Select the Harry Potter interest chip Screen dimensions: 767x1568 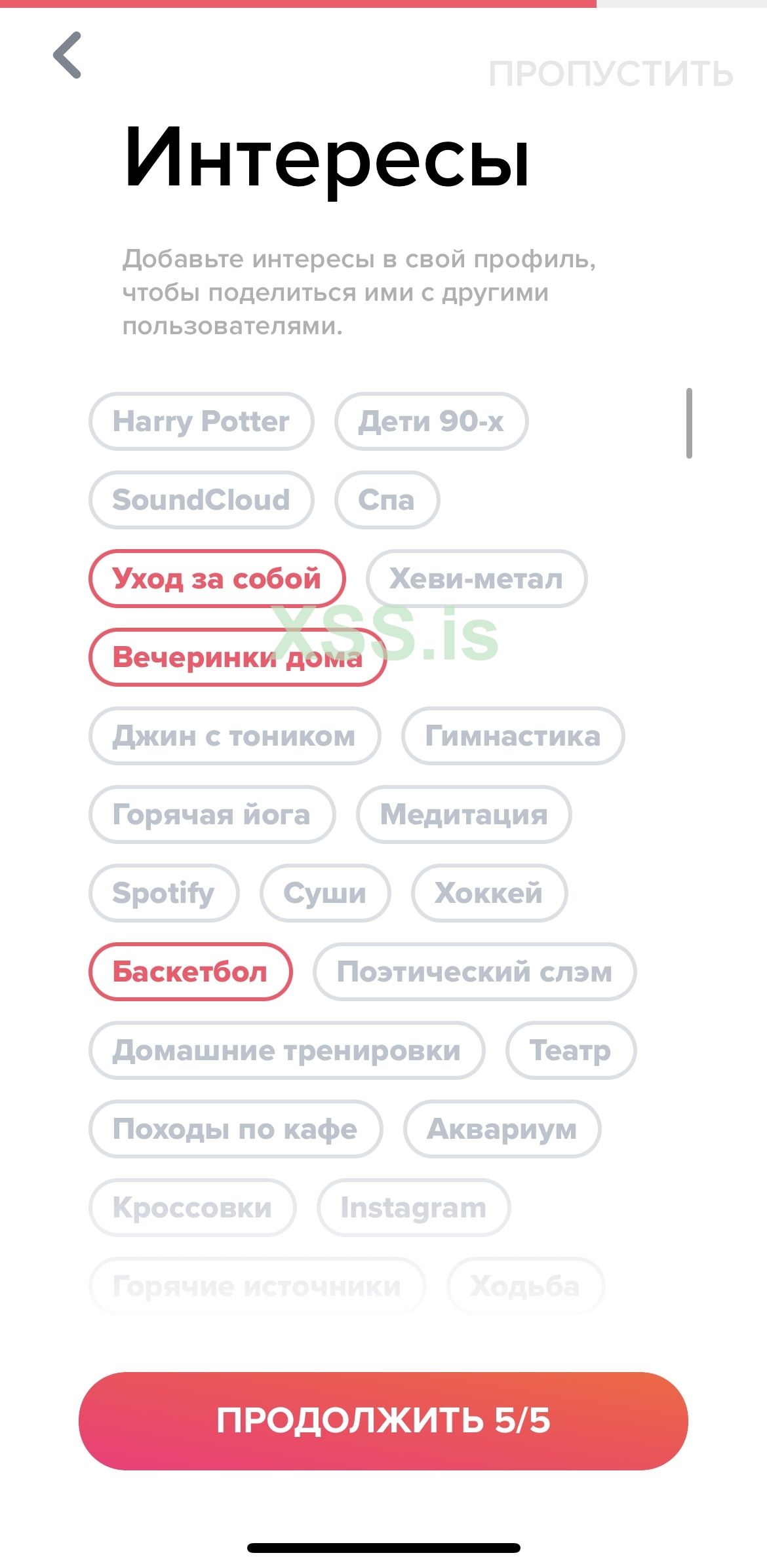201,421
